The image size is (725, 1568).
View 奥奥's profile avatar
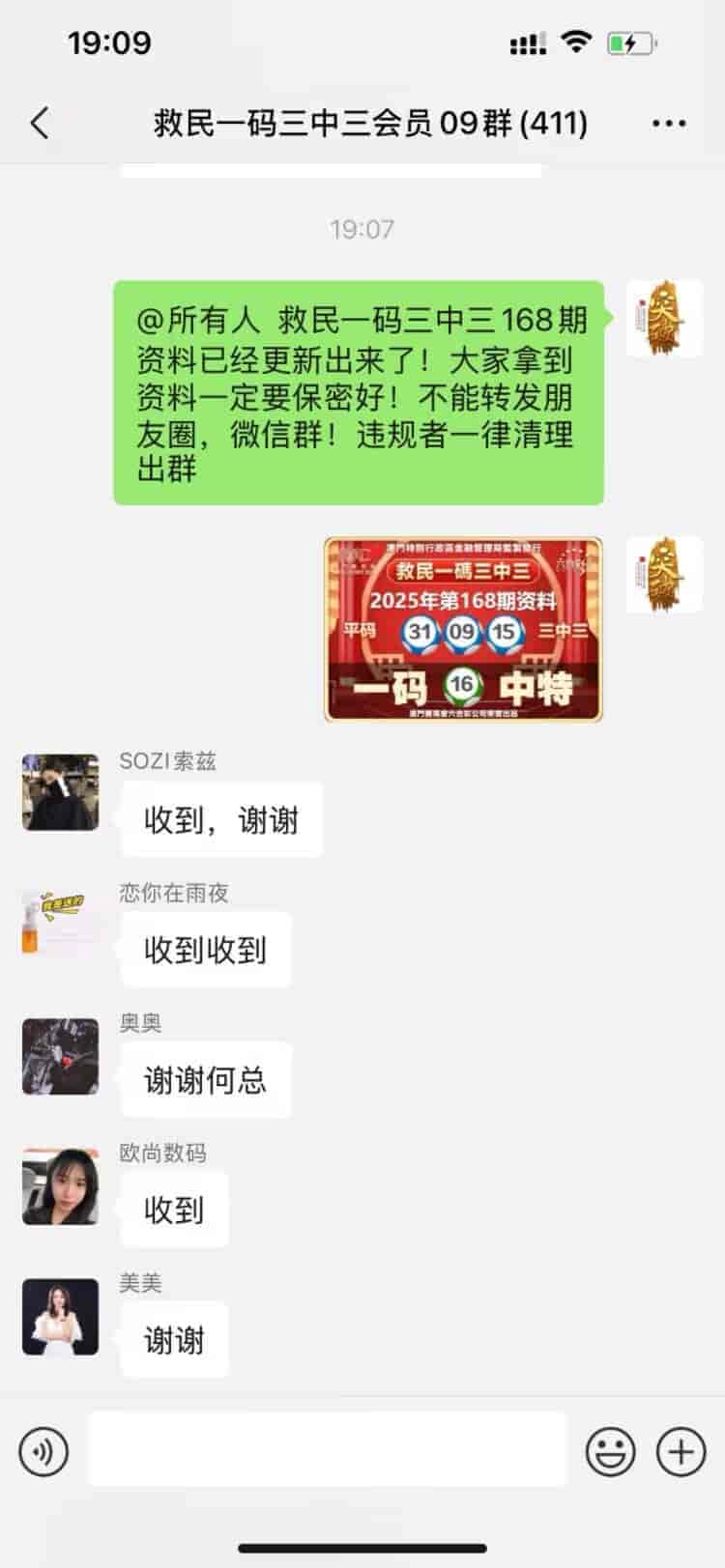click(60, 1056)
